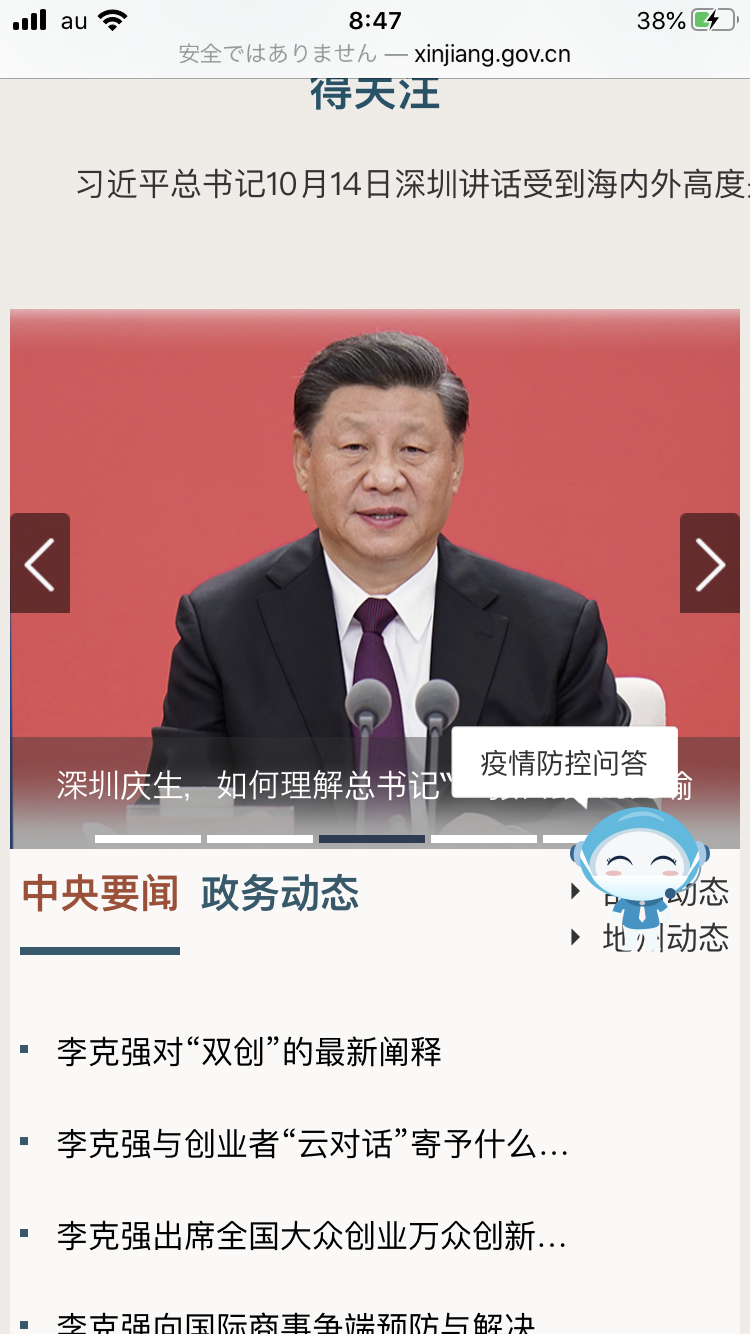Open 李克强出席全国大众创业万众创新 article
The image size is (750, 1334).
[312, 1237]
